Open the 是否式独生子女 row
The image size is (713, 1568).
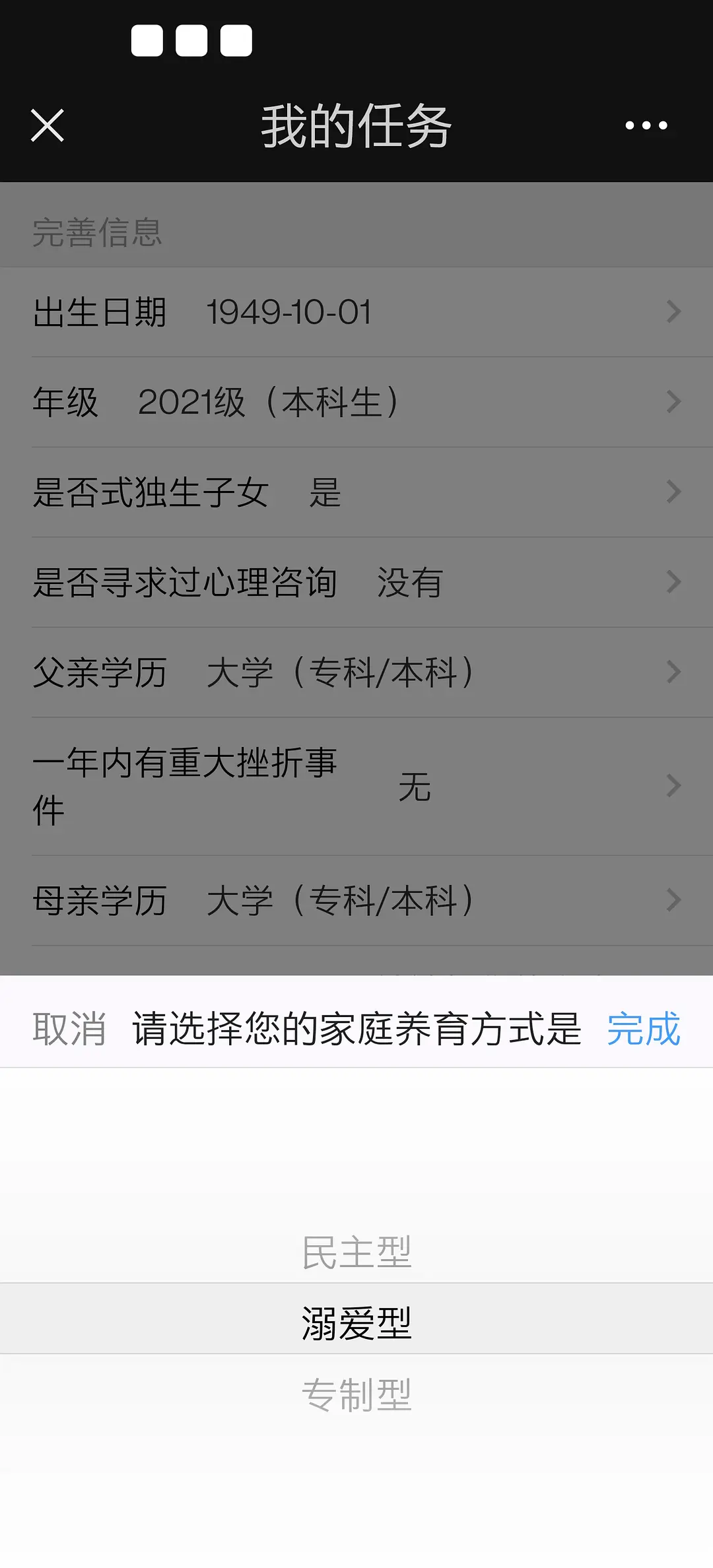tap(356, 492)
